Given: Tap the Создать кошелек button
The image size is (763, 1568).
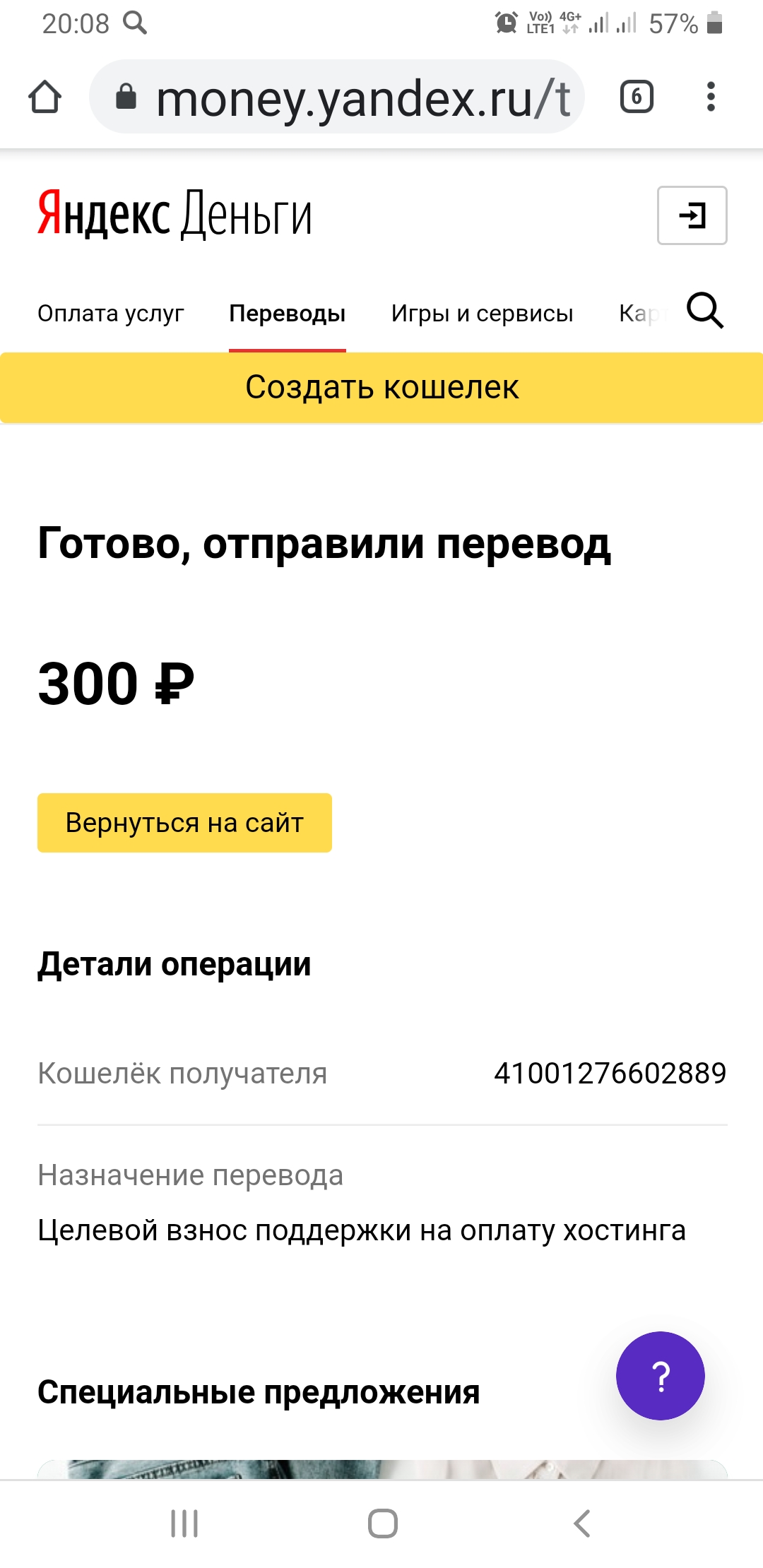Looking at the screenshot, I should click(381, 387).
